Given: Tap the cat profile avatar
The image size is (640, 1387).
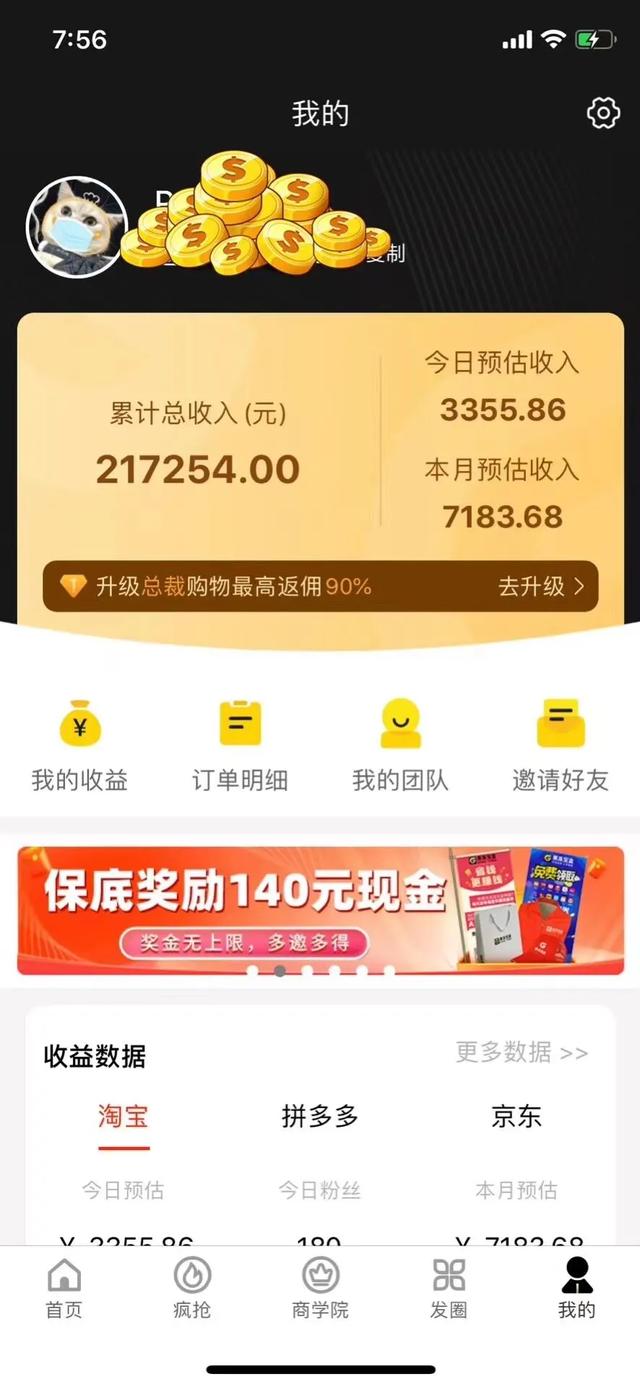Looking at the screenshot, I should 77,227.
